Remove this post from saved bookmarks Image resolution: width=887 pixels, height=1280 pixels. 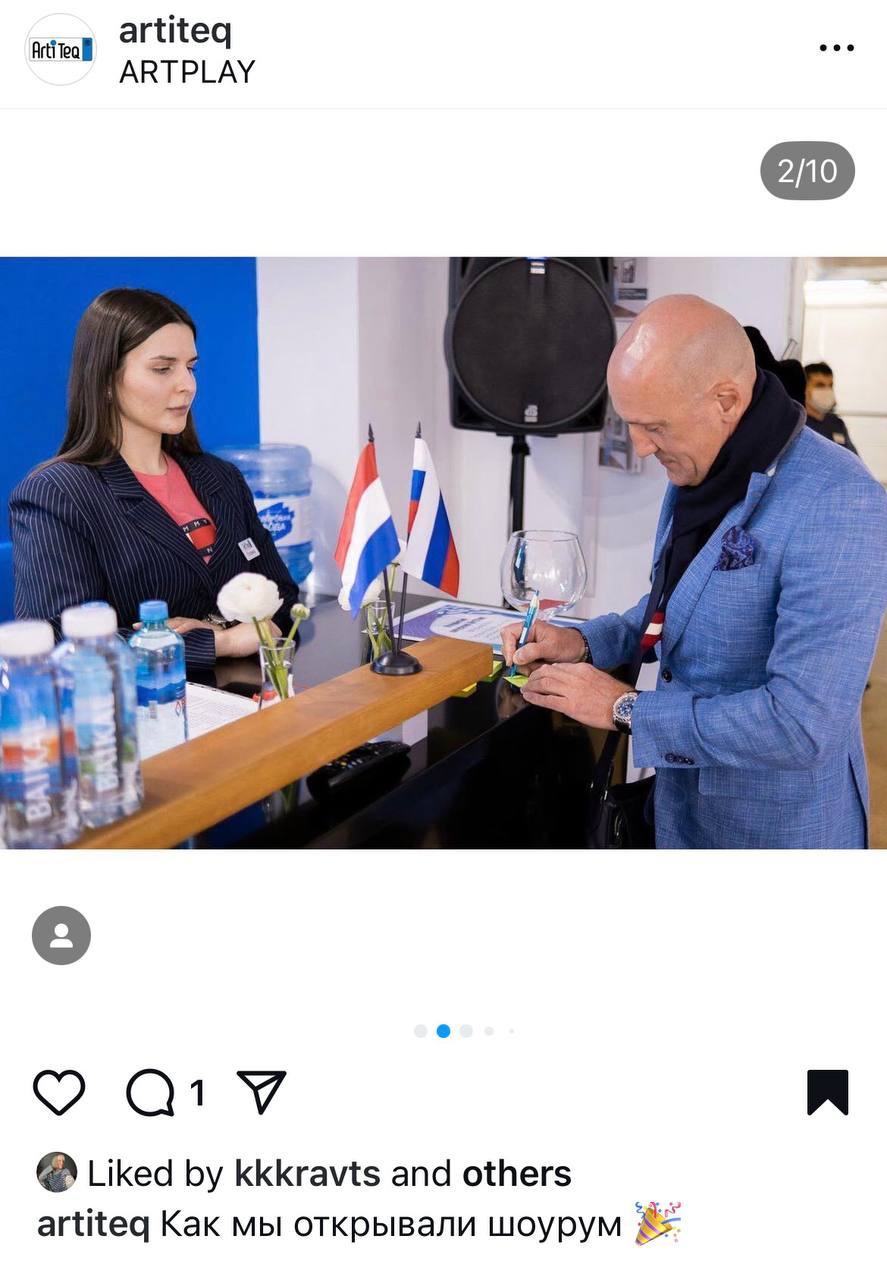click(x=827, y=1092)
